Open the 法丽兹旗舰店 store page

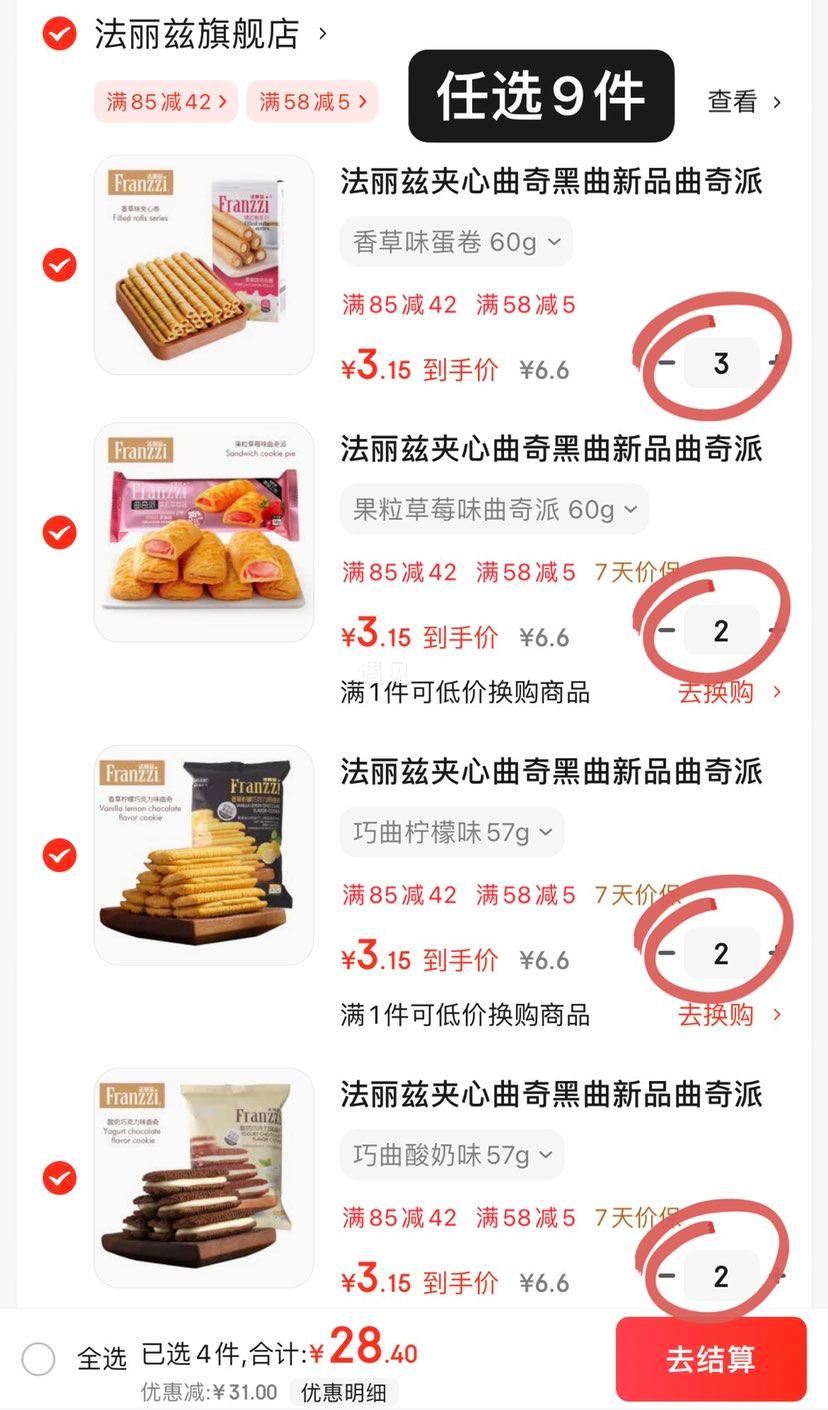(211, 34)
